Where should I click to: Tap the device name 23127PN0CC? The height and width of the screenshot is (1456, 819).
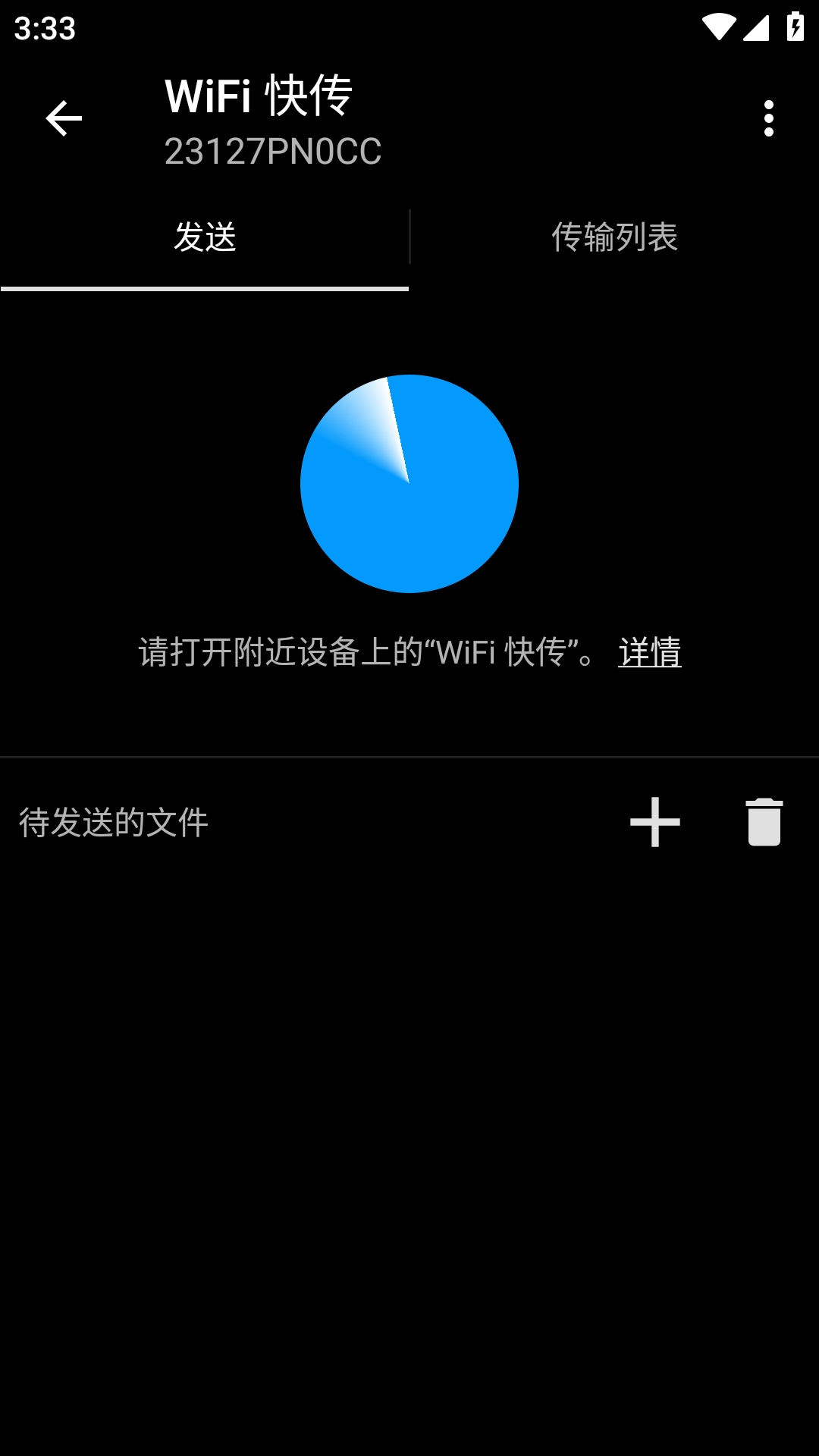click(273, 152)
